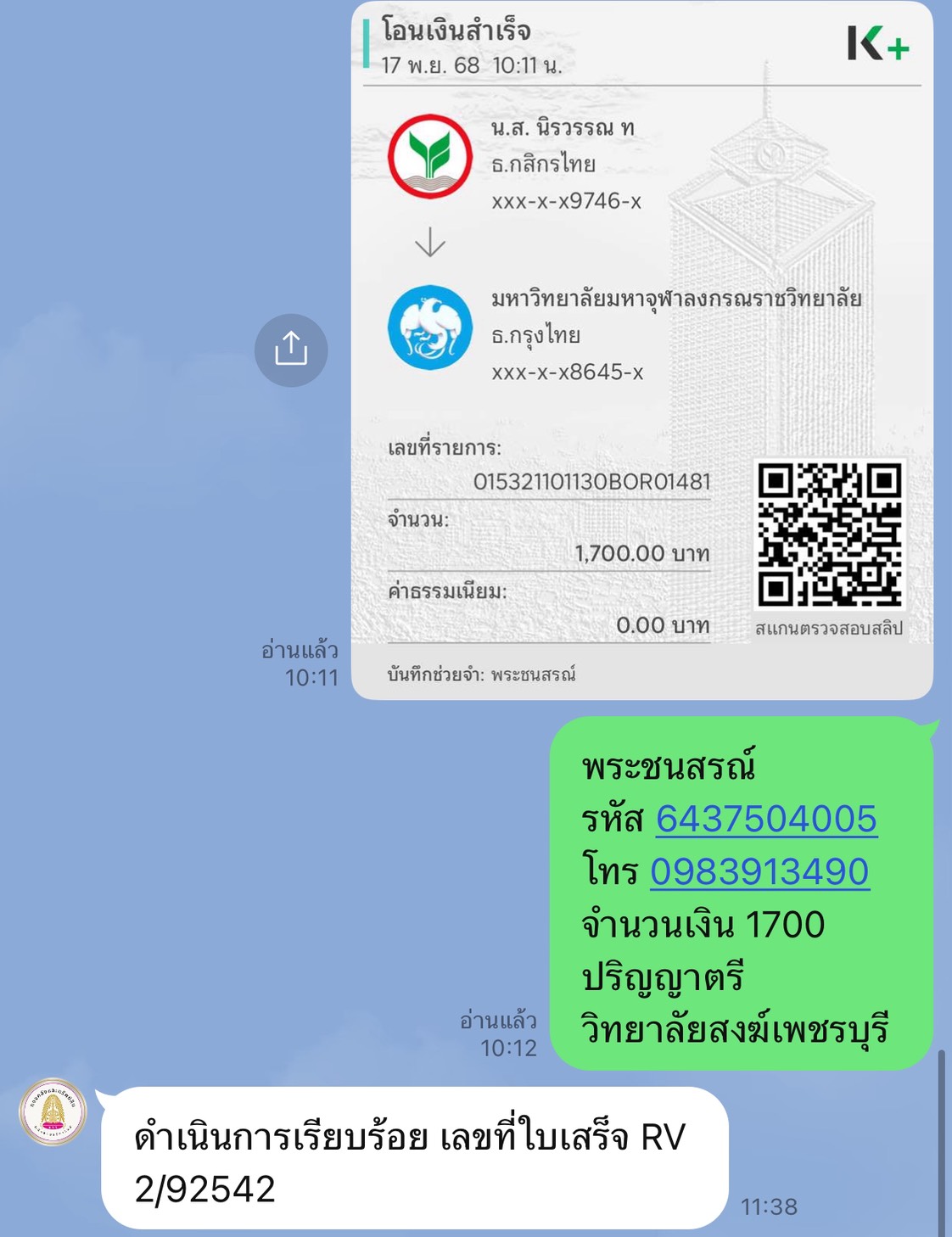The height and width of the screenshot is (1237, 952).
Task: Tap the linked code 6437504005
Action: 766,820
